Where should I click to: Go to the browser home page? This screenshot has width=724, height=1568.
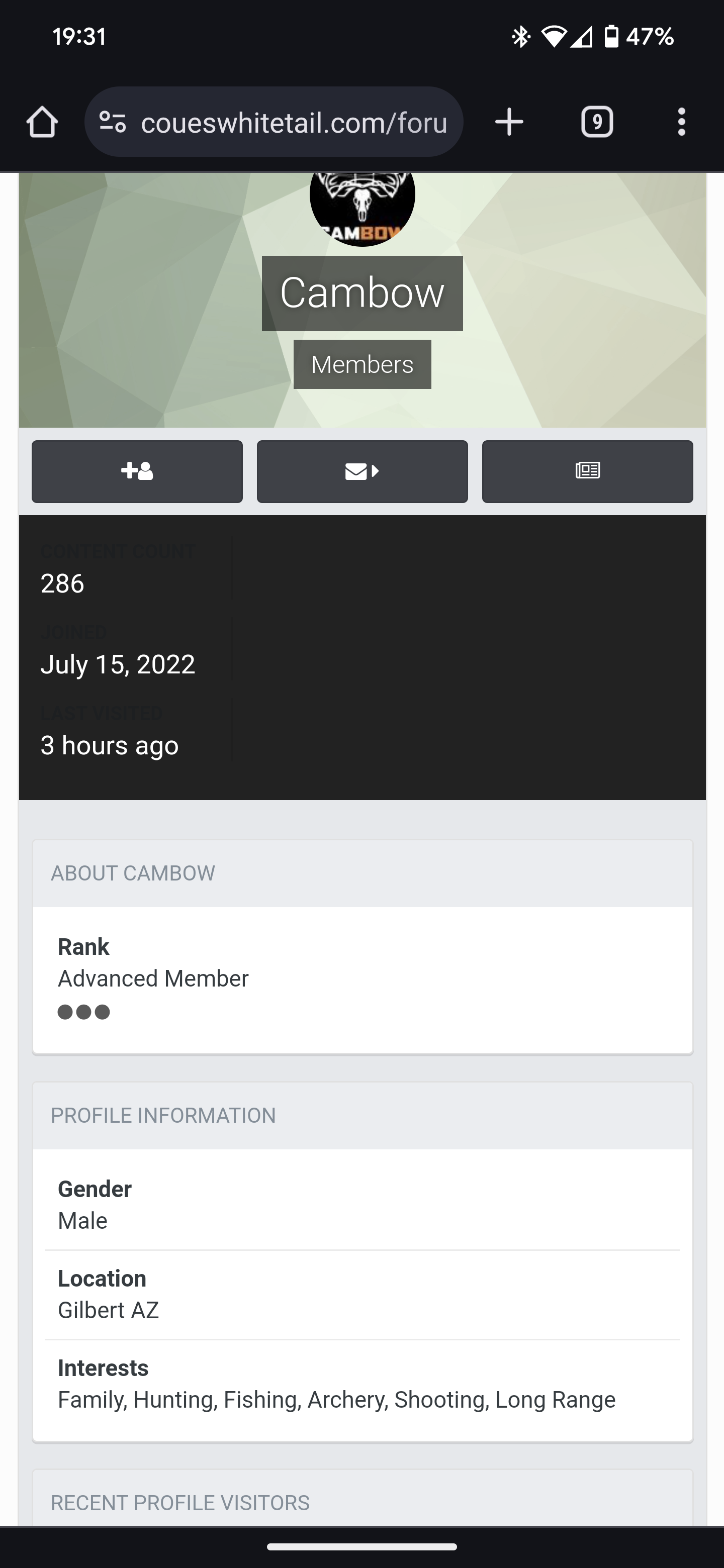point(42,122)
